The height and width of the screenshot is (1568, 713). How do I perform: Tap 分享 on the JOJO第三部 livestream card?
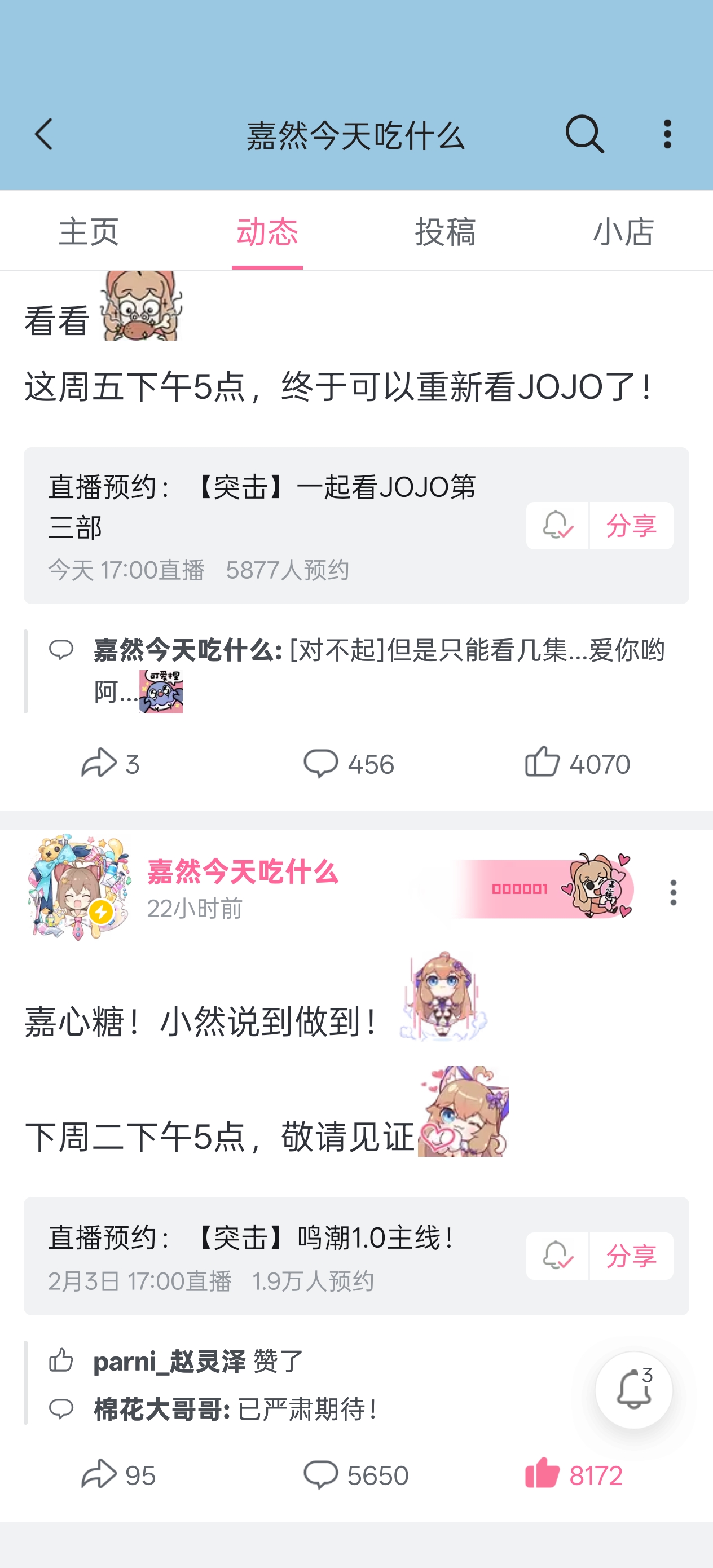tap(631, 525)
